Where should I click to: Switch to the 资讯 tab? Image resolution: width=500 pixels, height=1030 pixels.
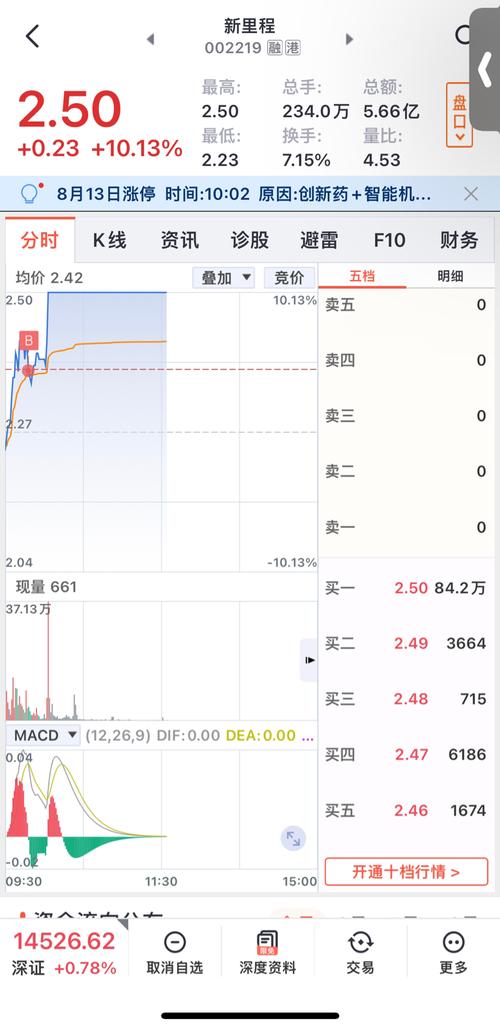coord(179,240)
